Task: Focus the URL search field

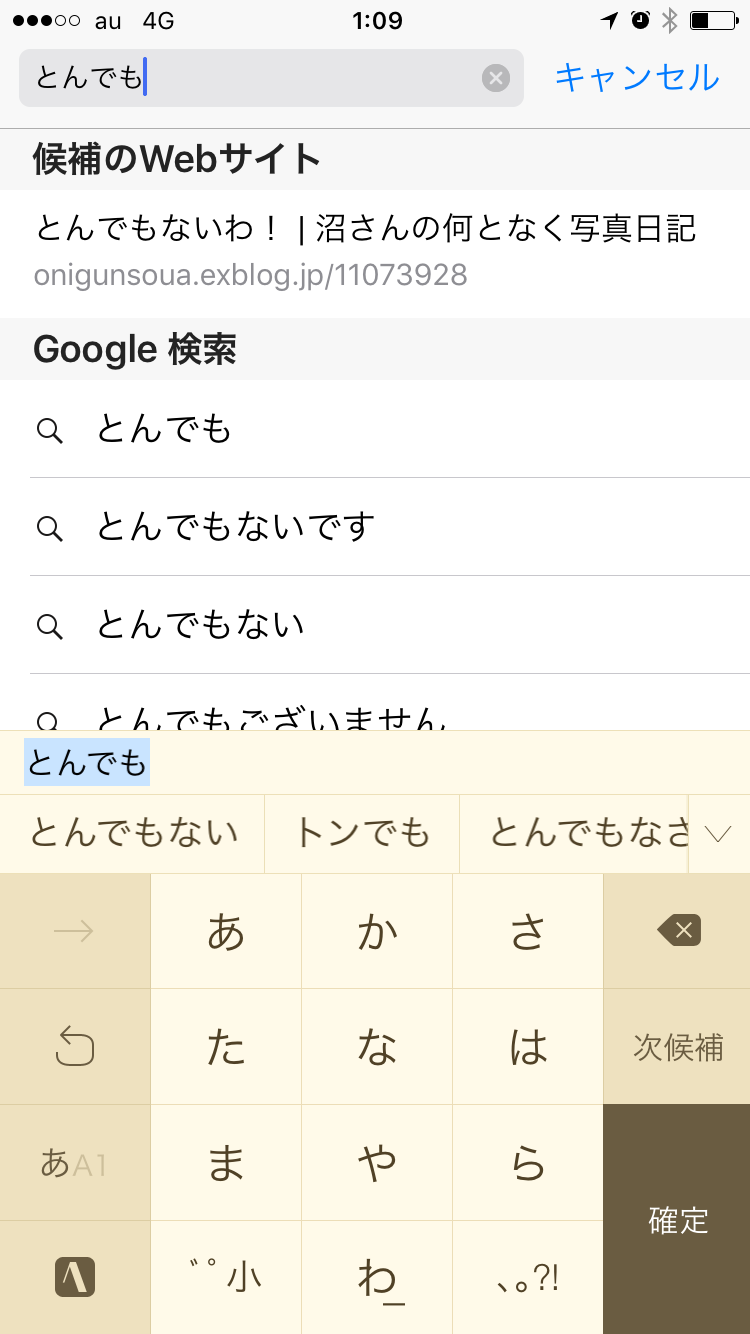Action: pos(260,78)
